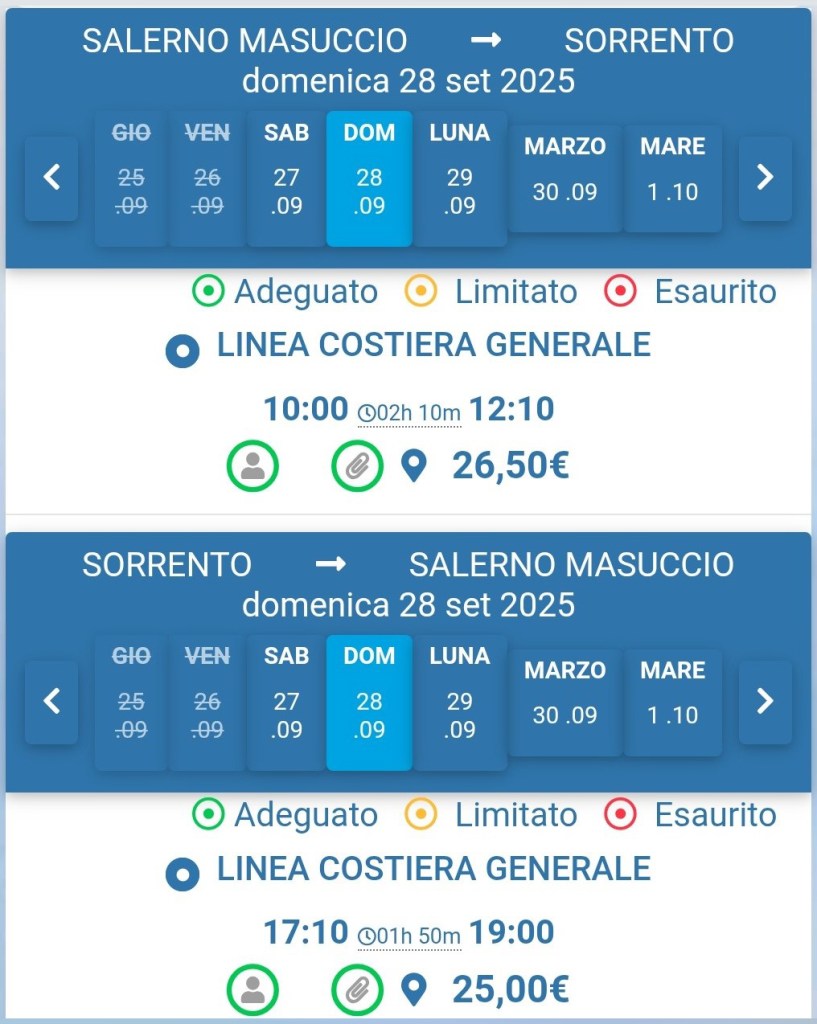Viewport: 817px width, 1024px height.
Task: Show later dates for Sorrento to Salerno Masuccio
Action: tap(765, 701)
